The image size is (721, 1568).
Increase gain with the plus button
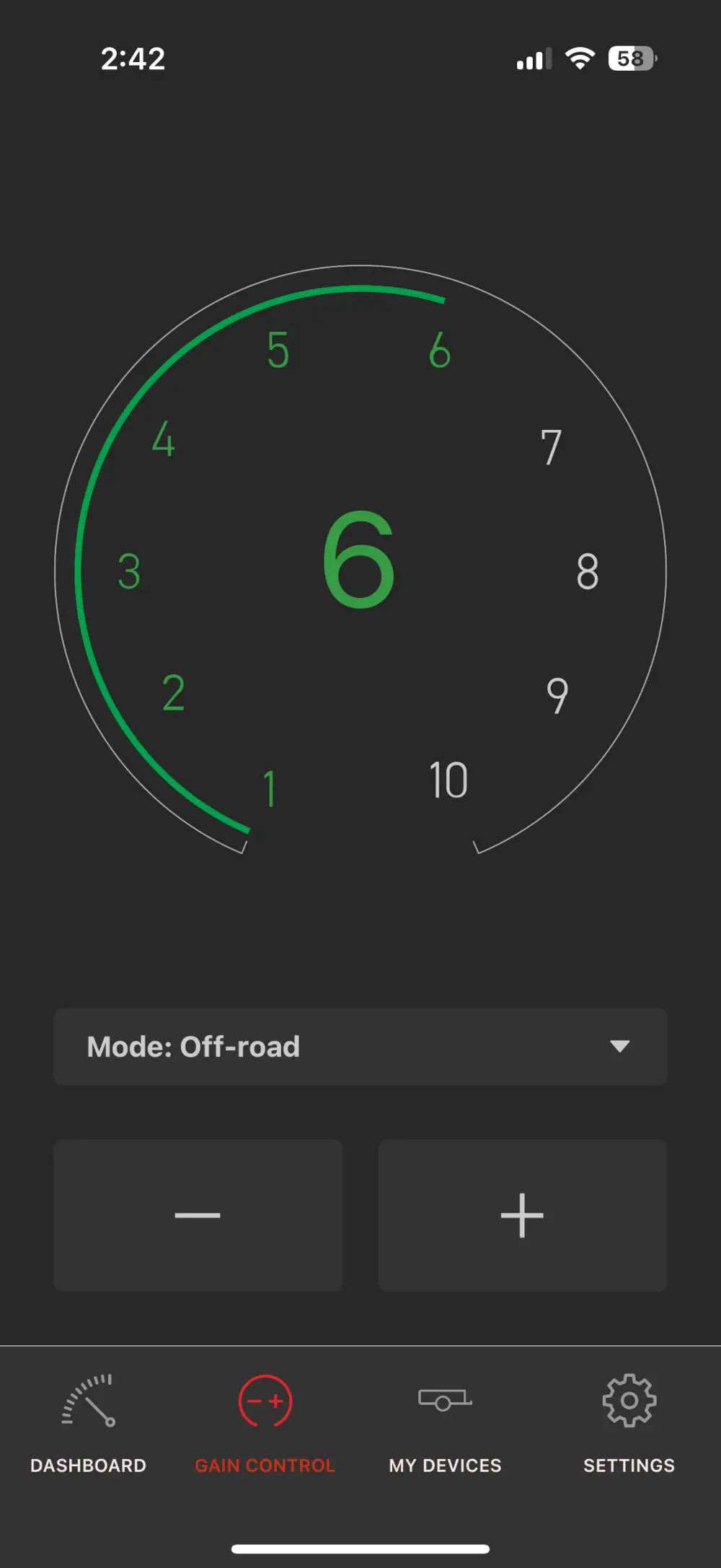[523, 1215]
